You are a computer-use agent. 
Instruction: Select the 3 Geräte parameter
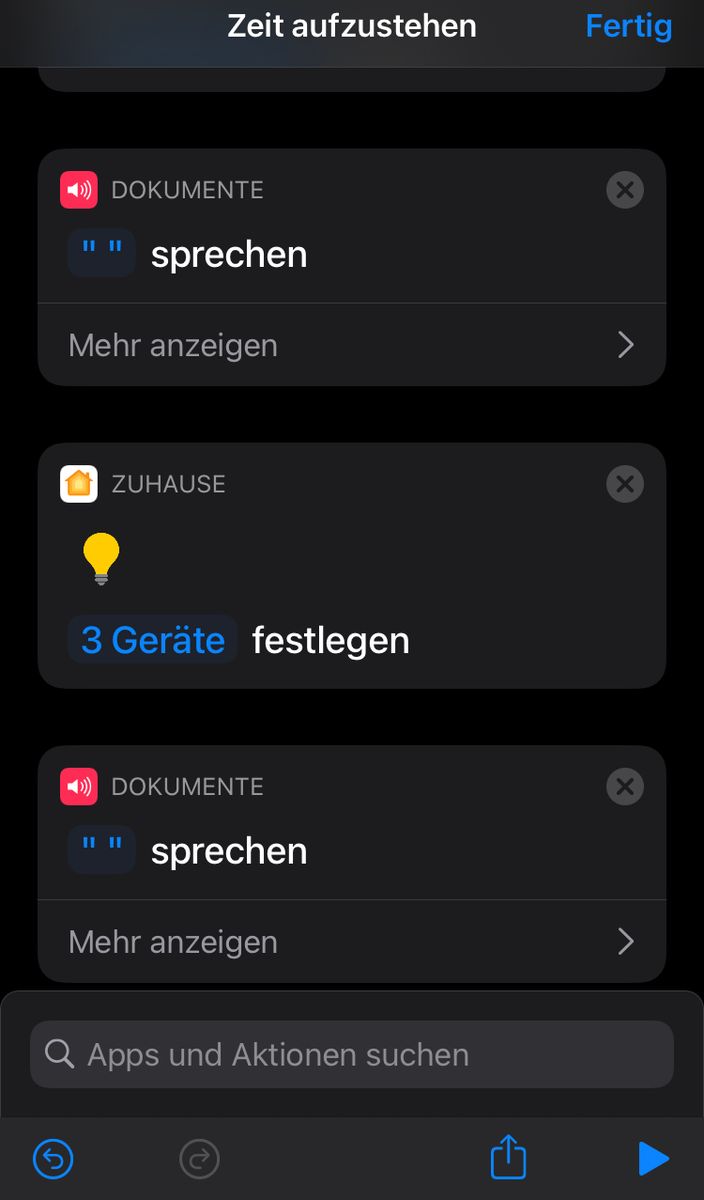click(x=153, y=640)
